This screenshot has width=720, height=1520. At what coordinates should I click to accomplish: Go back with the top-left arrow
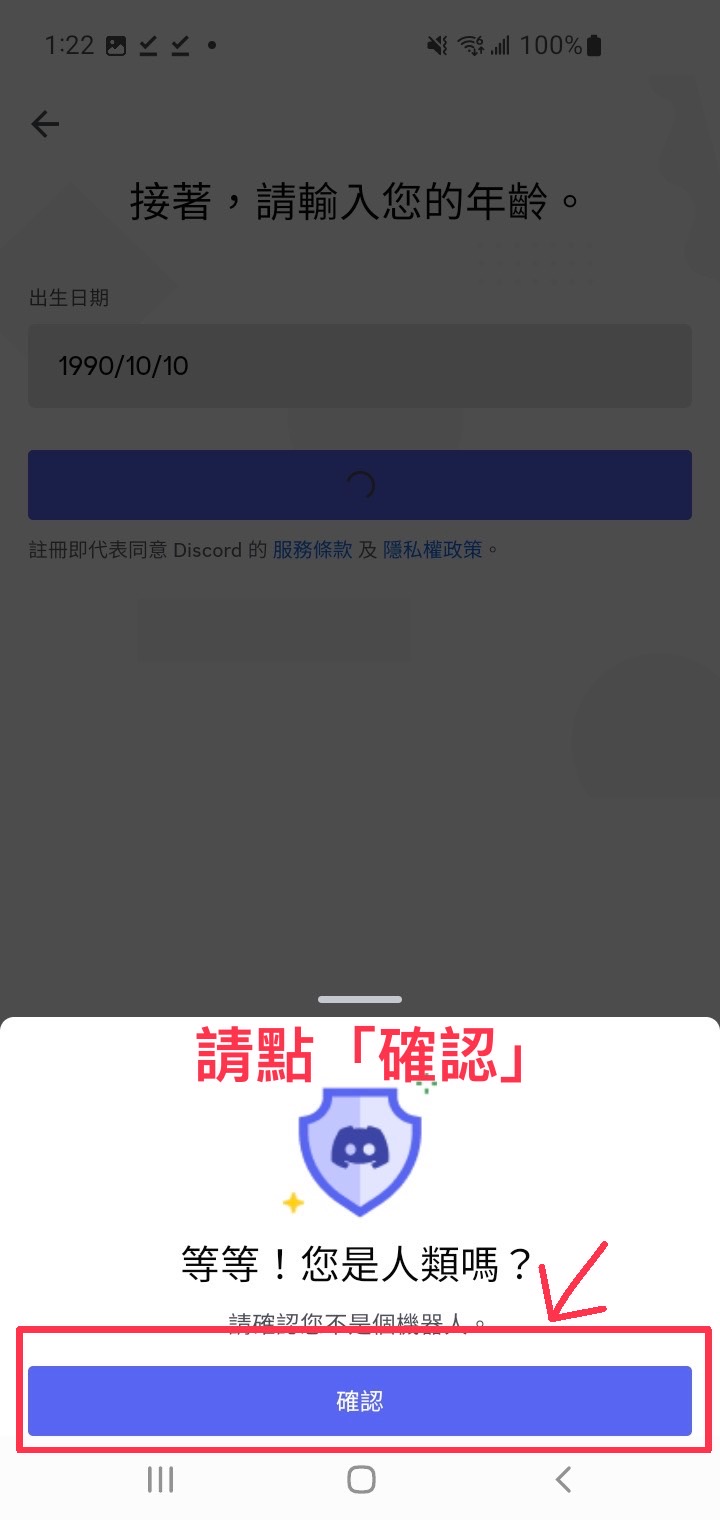coord(45,124)
